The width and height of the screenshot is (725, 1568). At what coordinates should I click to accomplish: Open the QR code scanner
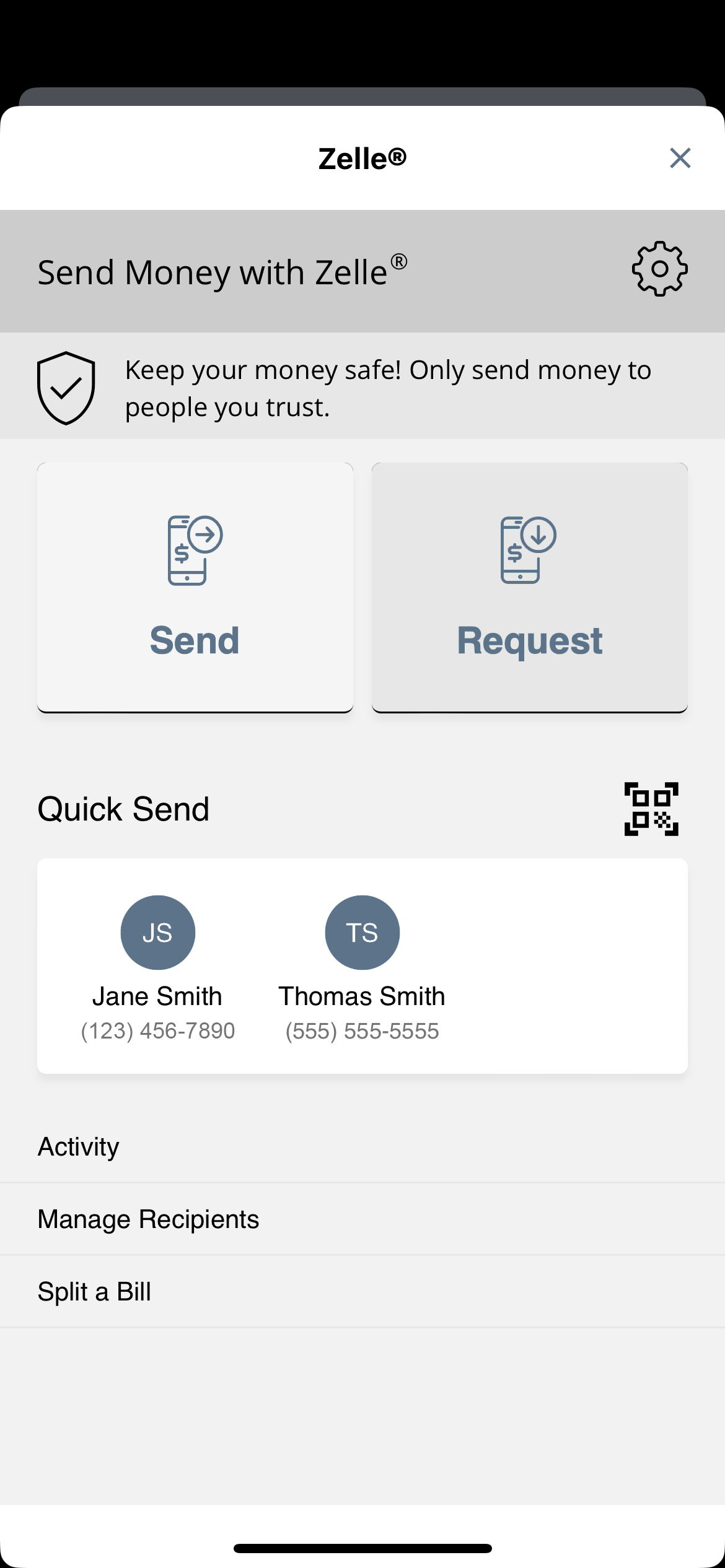[x=651, y=809]
